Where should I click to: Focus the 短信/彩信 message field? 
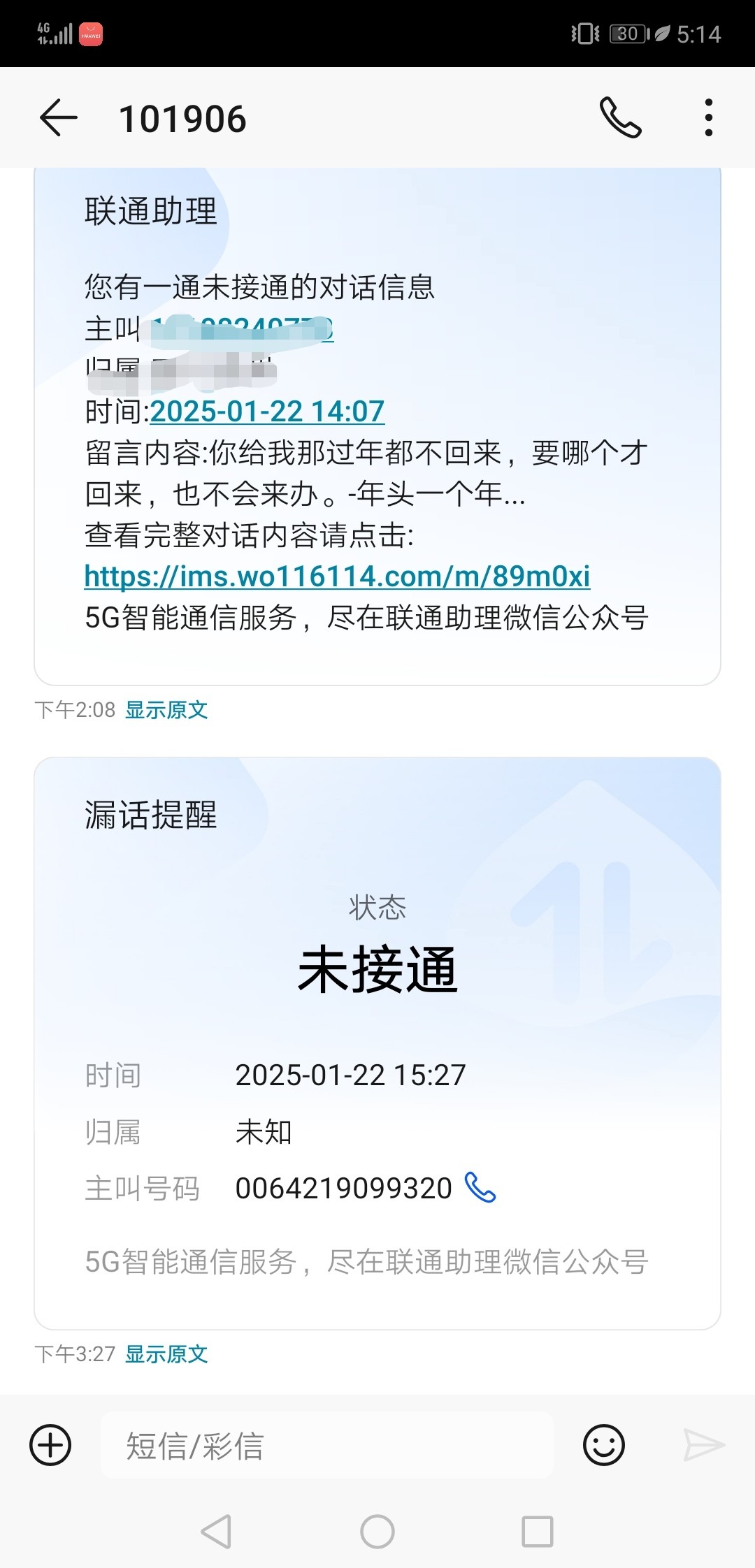click(327, 1445)
